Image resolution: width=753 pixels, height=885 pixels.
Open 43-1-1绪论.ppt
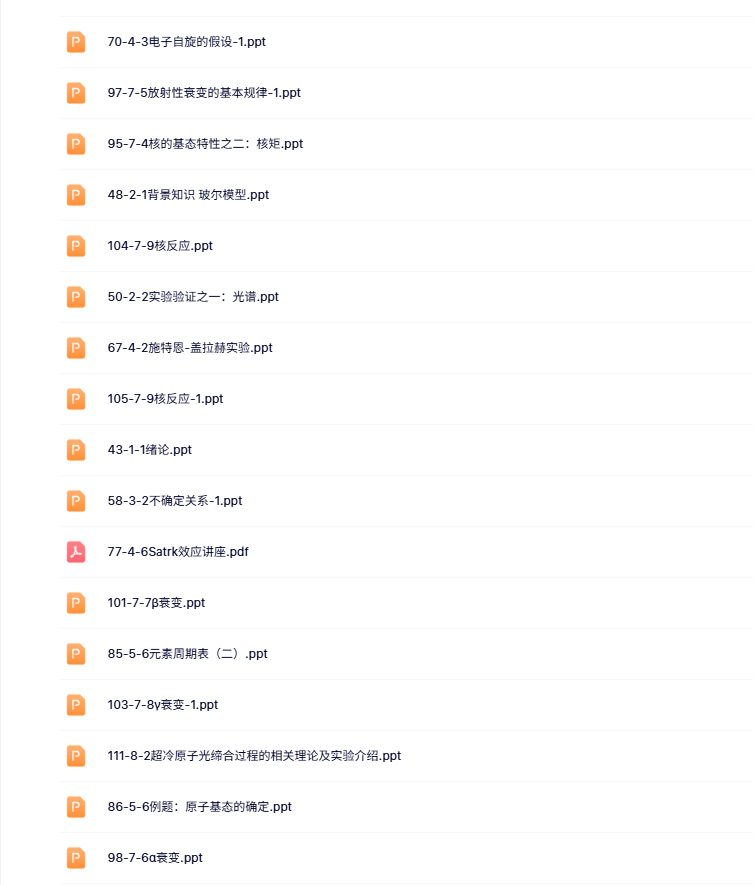(x=149, y=450)
